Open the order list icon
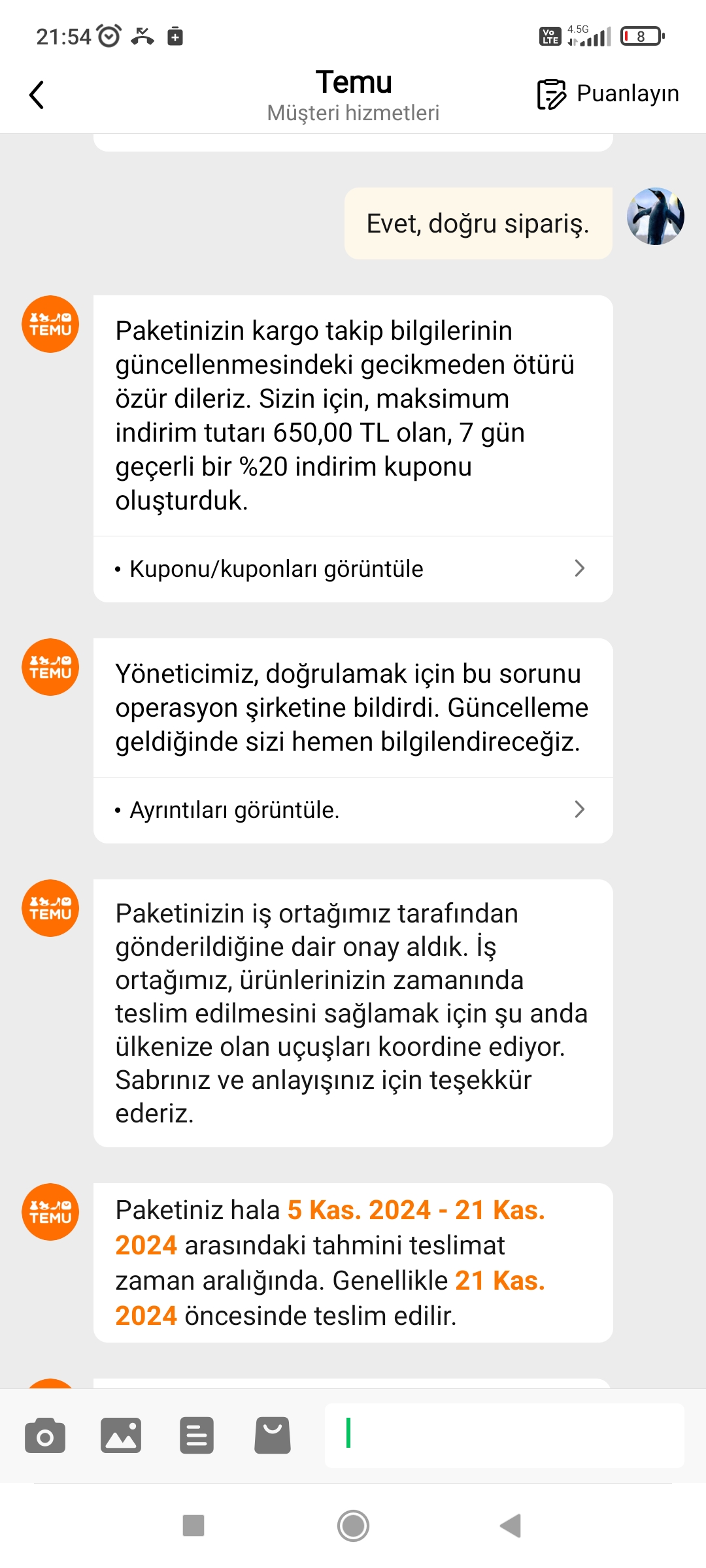 coord(197,1435)
